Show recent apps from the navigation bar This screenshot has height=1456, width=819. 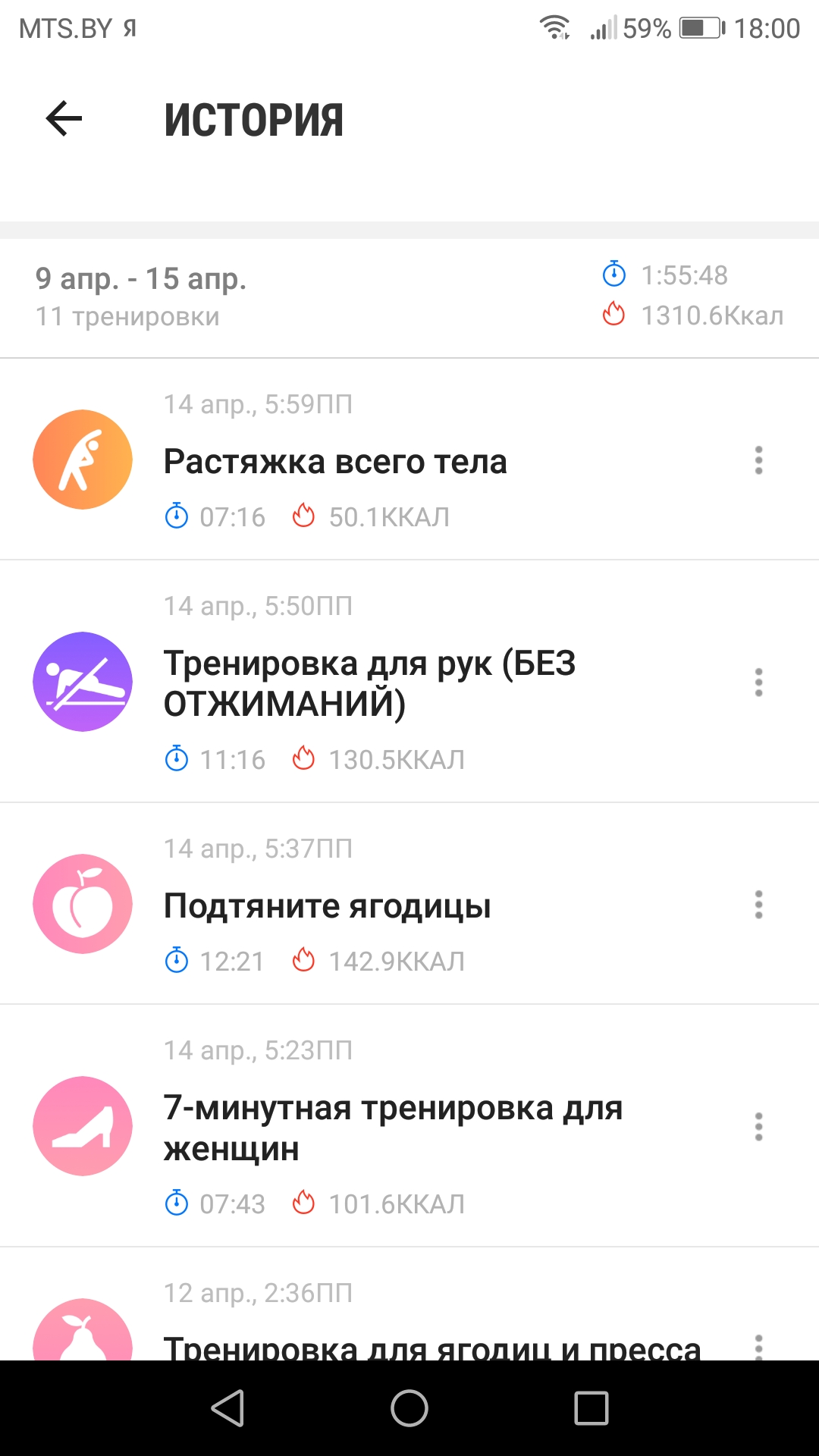pyautogui.click(x=591, y=1408)
